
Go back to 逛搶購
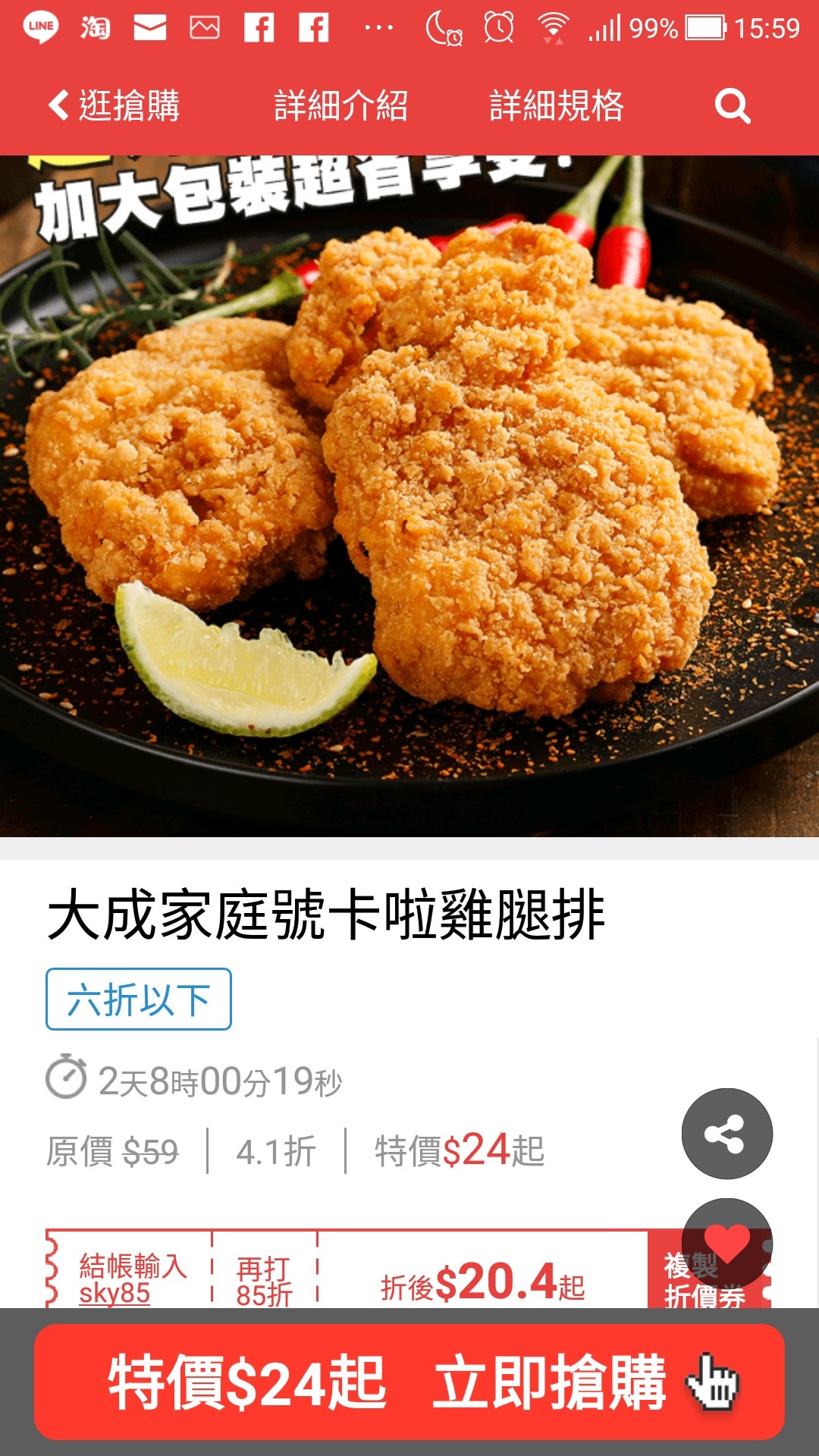pyautogui.click(x=115, y=105)
